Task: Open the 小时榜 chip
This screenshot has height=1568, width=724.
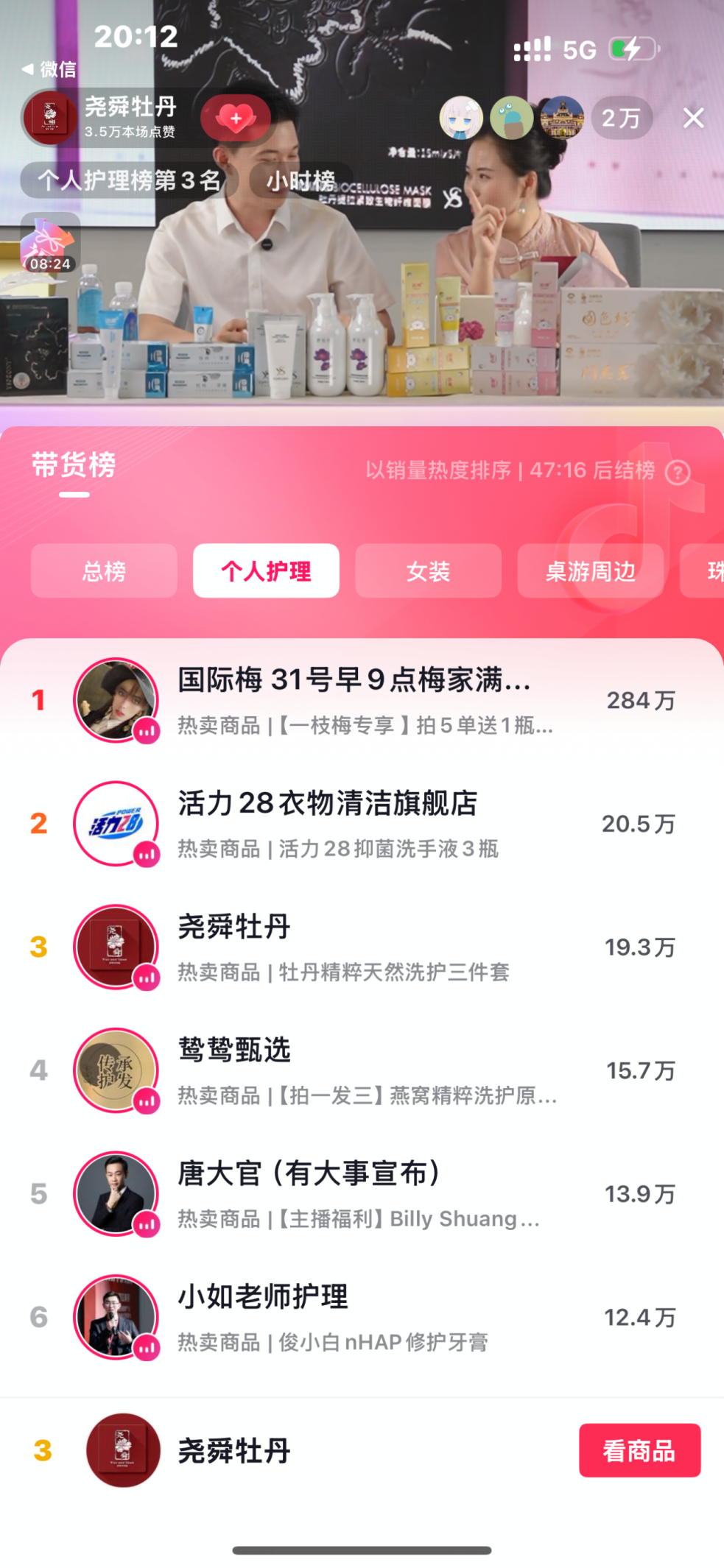Action: (x=300, y=180)
